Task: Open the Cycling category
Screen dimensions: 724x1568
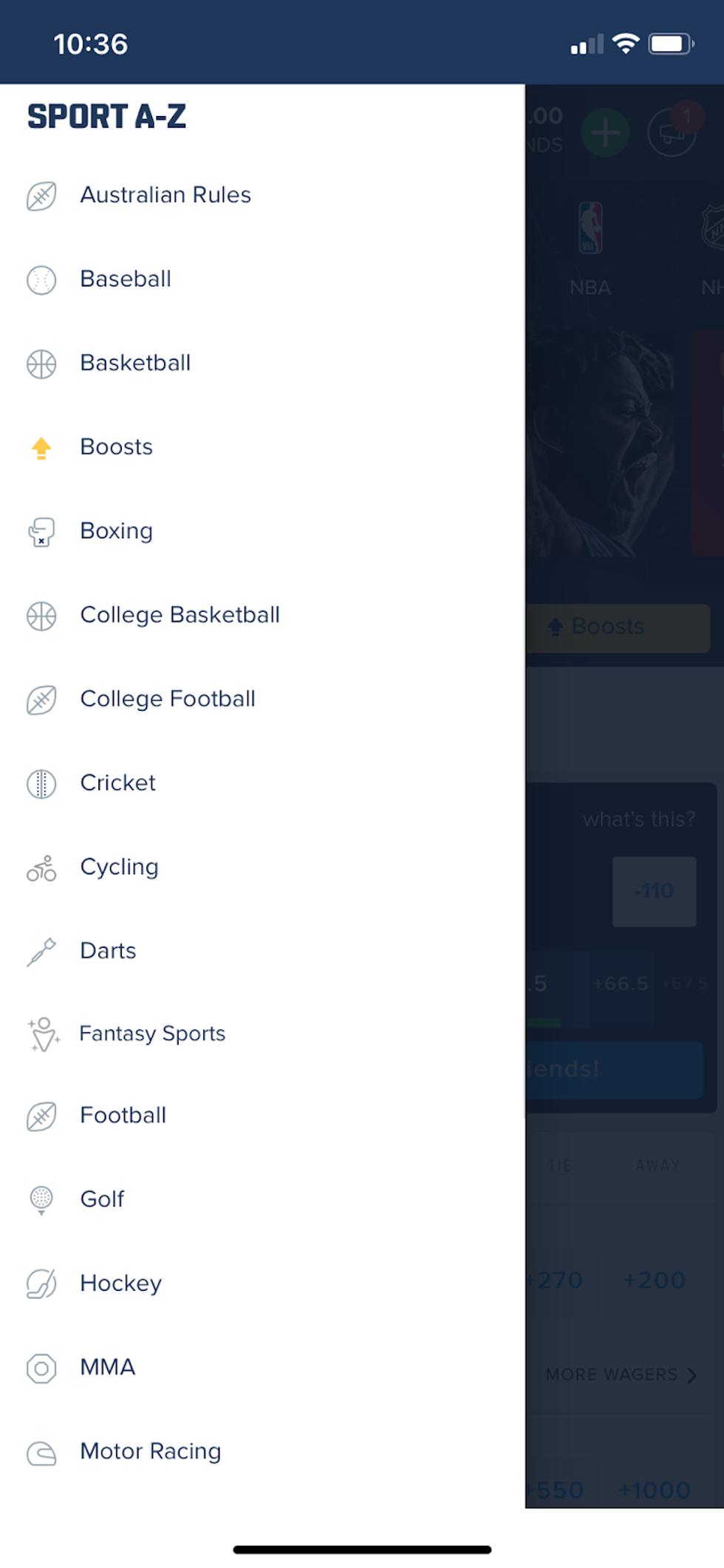Action: [x=262, y=867]
